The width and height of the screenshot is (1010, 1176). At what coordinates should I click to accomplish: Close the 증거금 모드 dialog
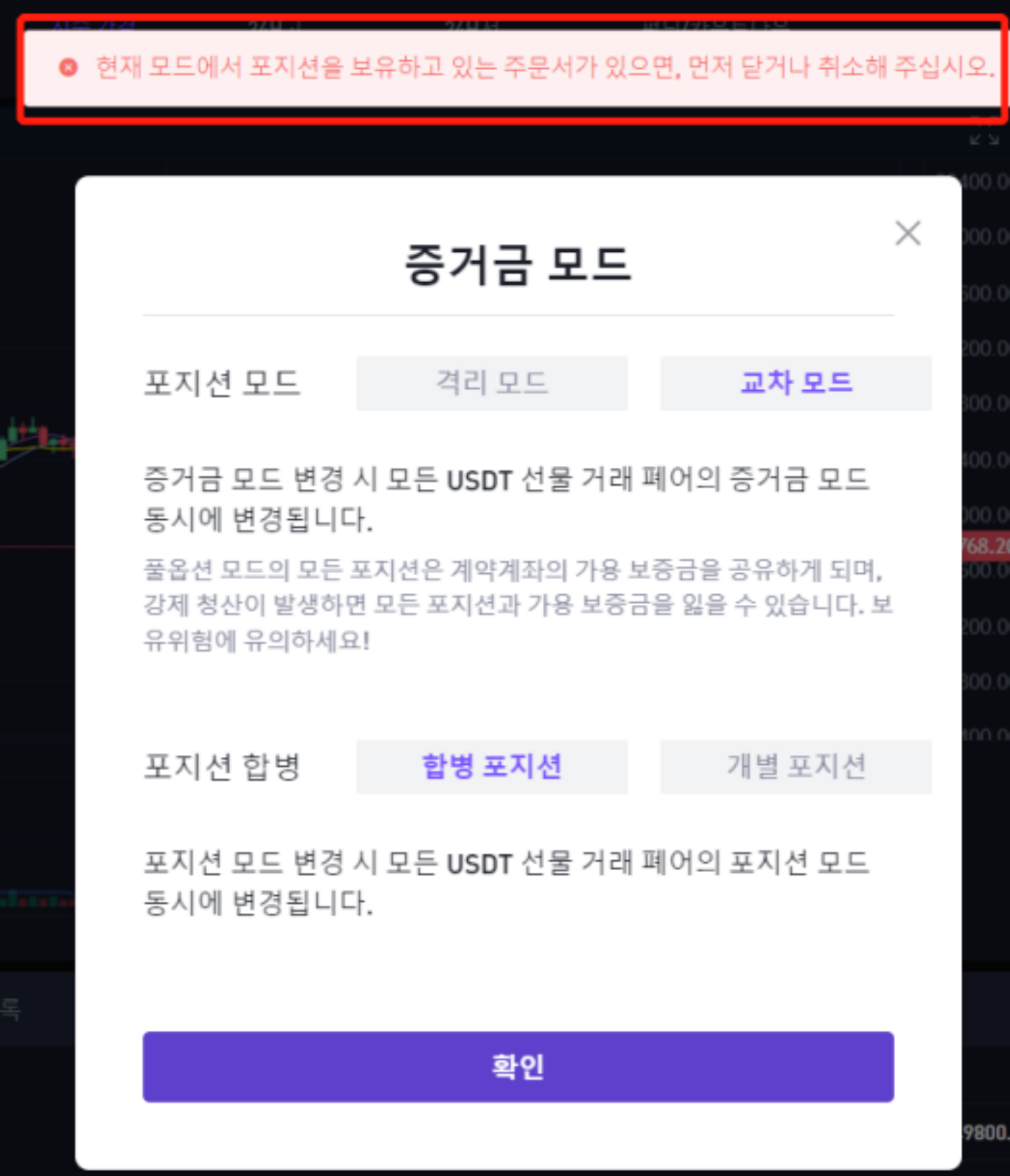pyautogui.click(x=908, y=233)
